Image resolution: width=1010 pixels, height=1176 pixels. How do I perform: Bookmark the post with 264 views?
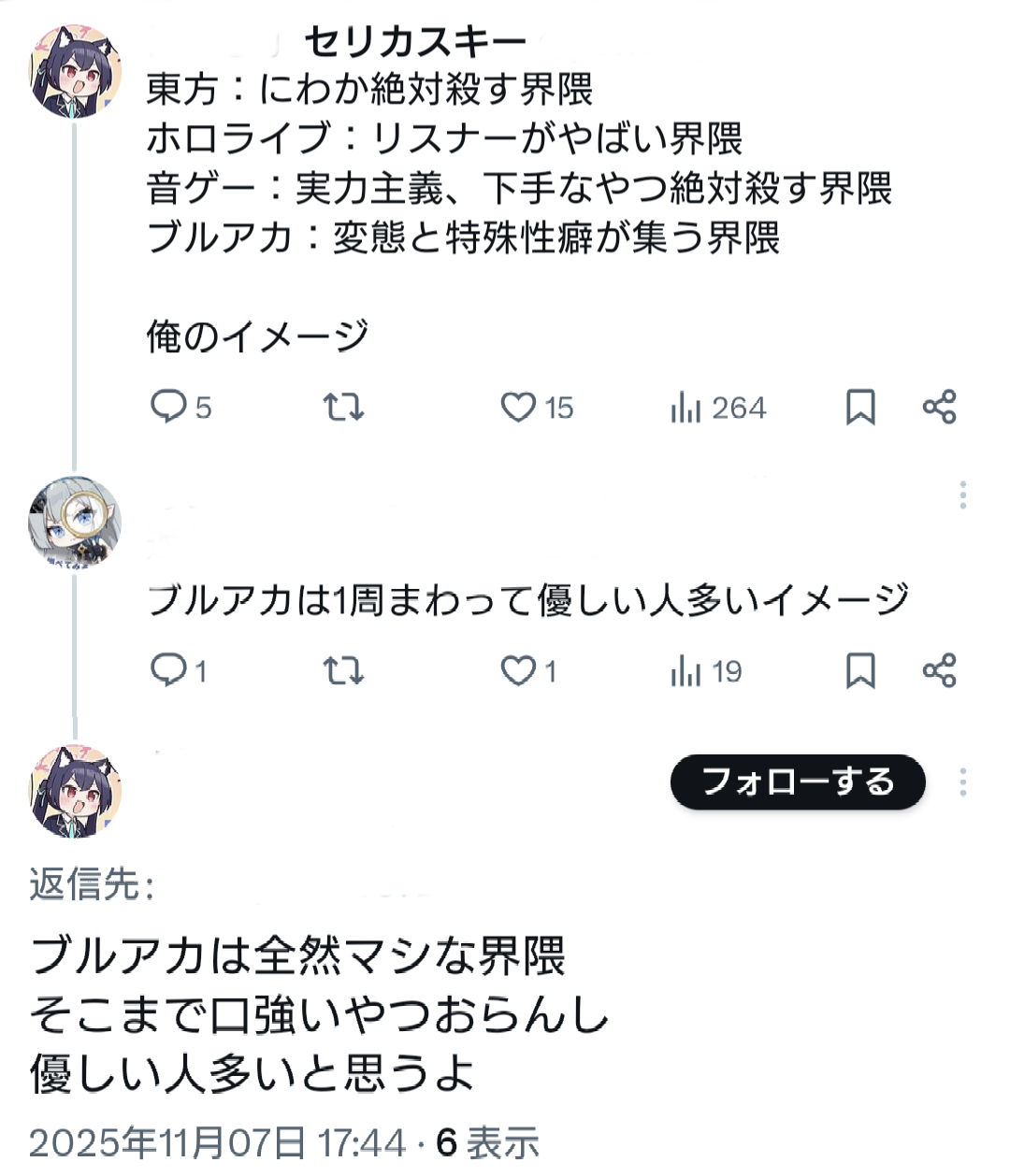(860, 407)
